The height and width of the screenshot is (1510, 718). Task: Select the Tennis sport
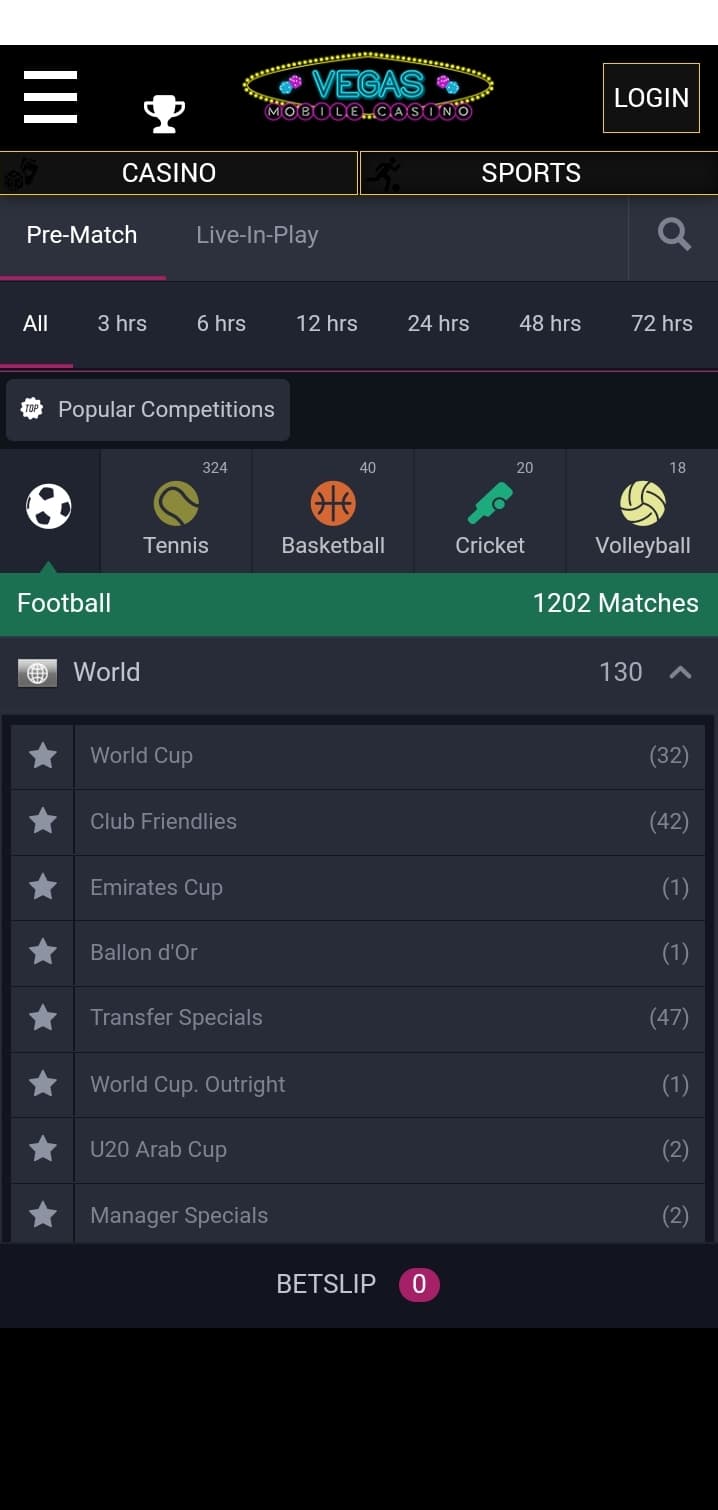coord(176,514)
